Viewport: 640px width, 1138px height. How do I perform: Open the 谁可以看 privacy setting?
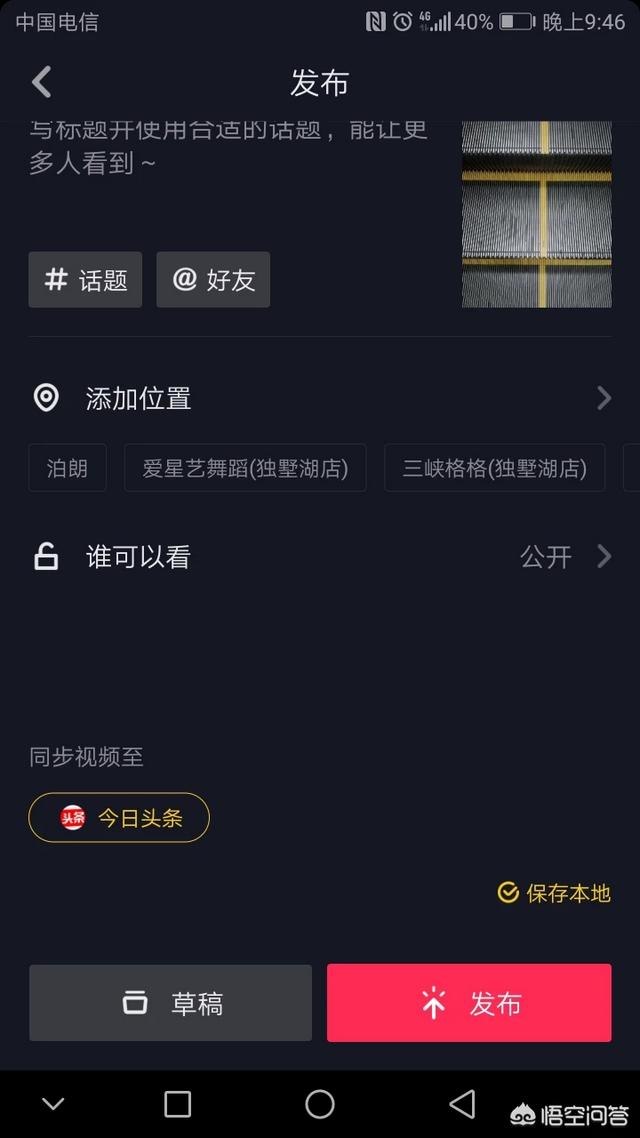coord(320,557)
